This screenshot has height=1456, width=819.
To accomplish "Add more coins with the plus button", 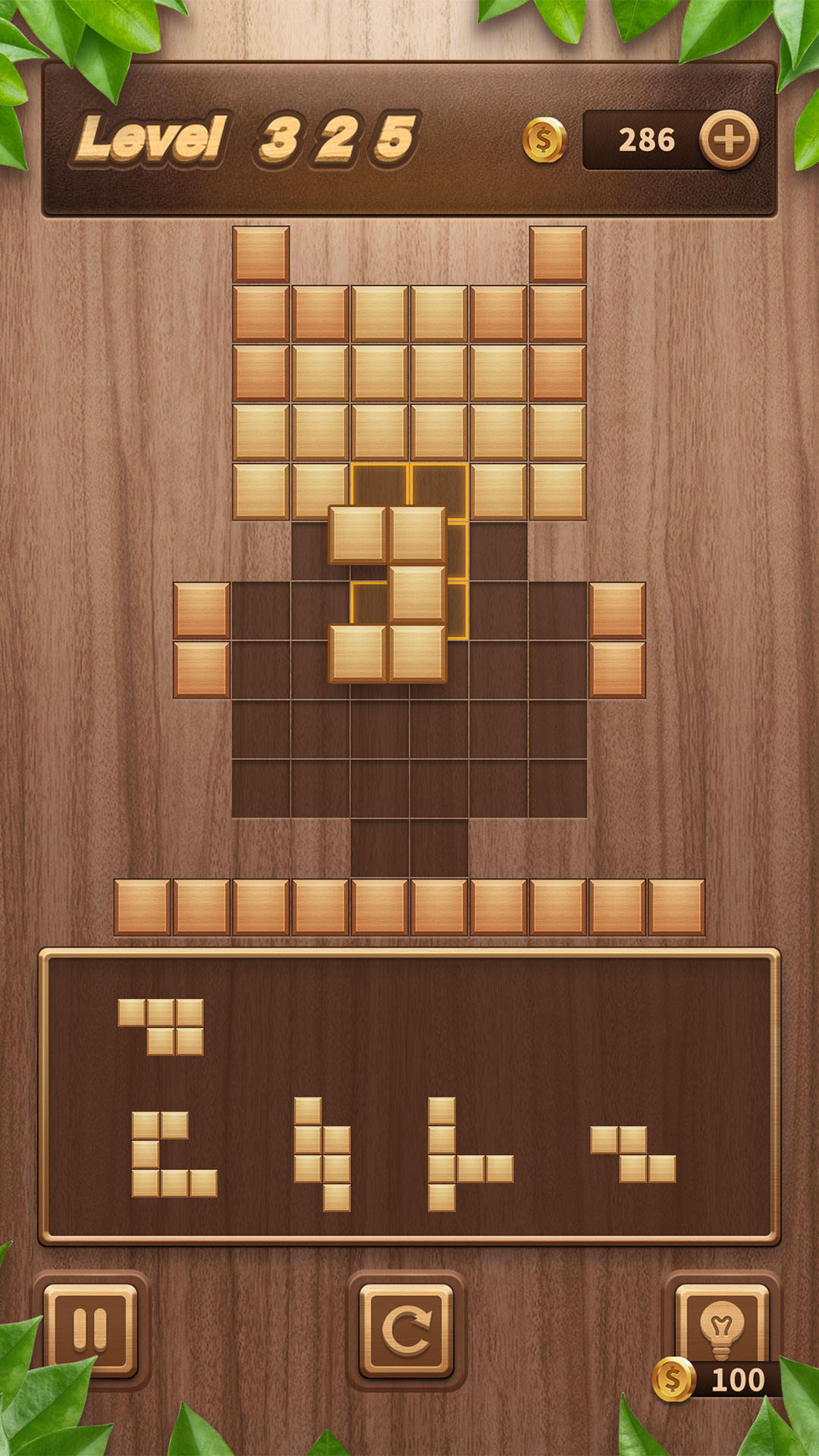I will point(728,140).
